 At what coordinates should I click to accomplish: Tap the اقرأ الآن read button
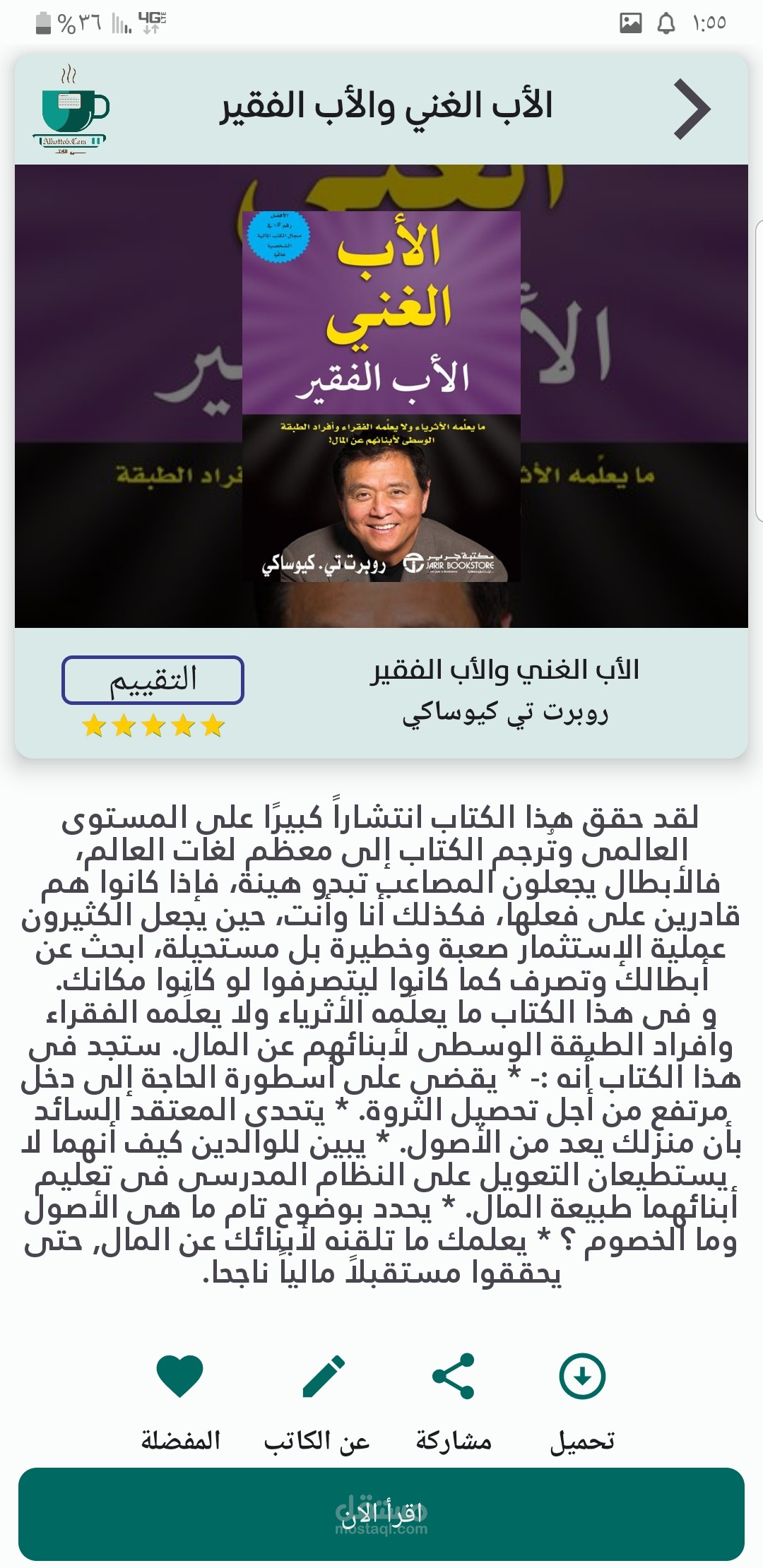click(x=381, y=1514)
